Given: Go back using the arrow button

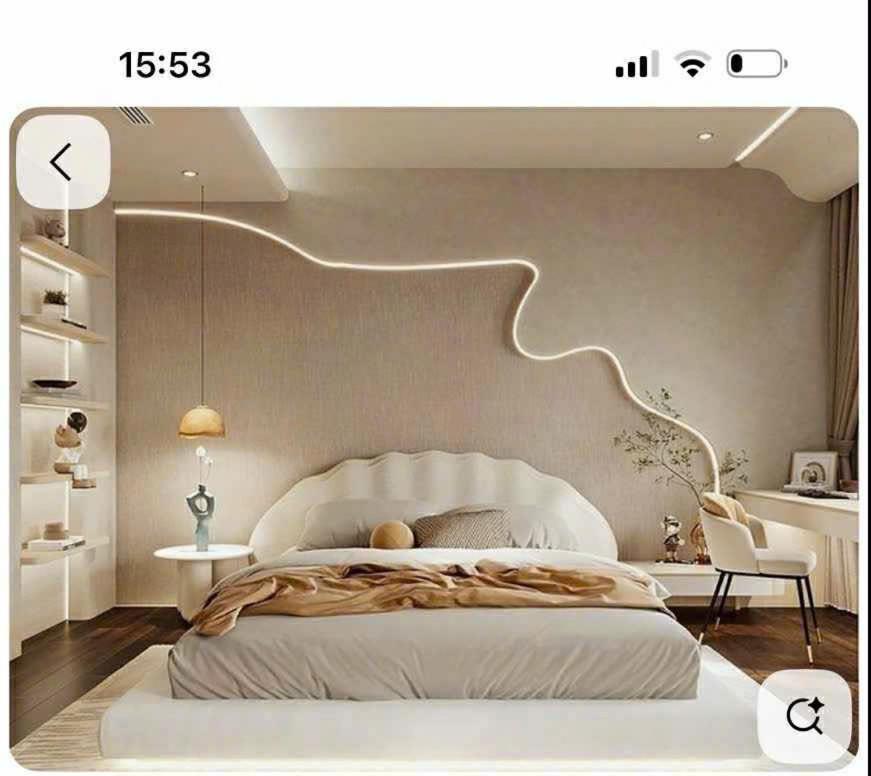Looking at the screenshot, I should coord(62,162).
